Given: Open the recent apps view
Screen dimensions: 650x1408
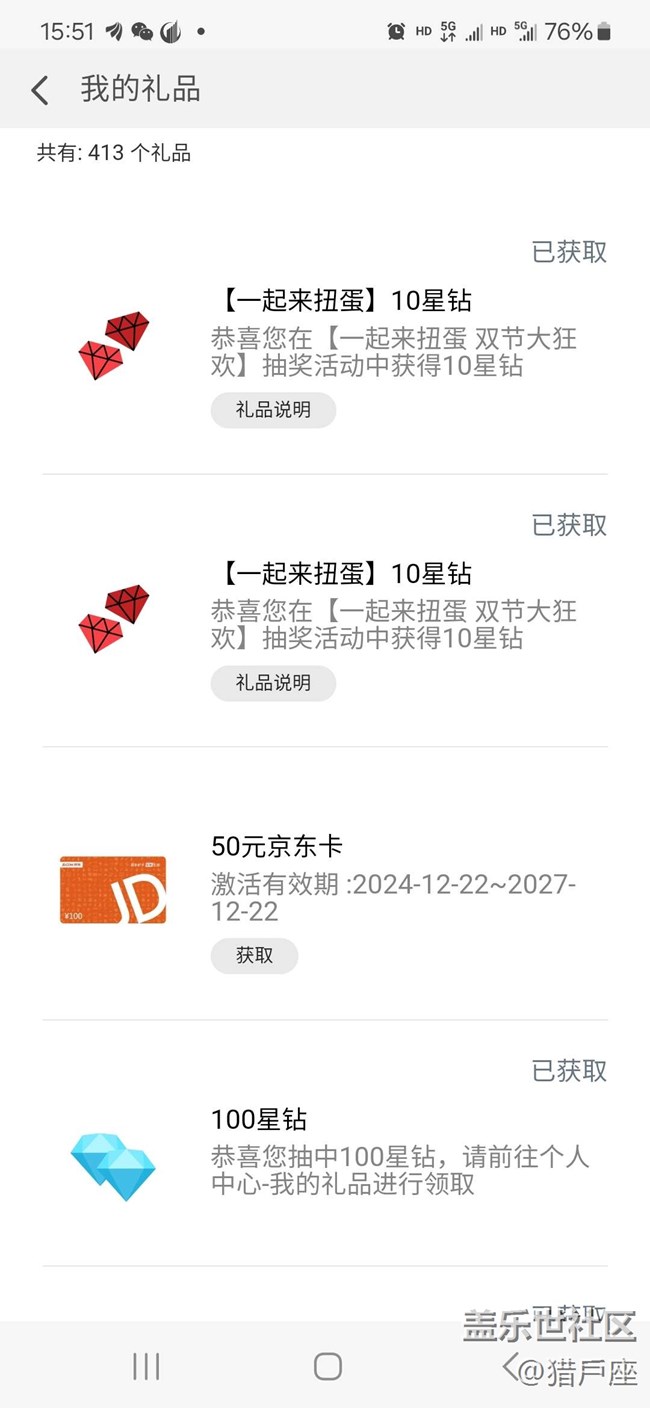Looking at the screenshot, I should (x=146, y=1366).
